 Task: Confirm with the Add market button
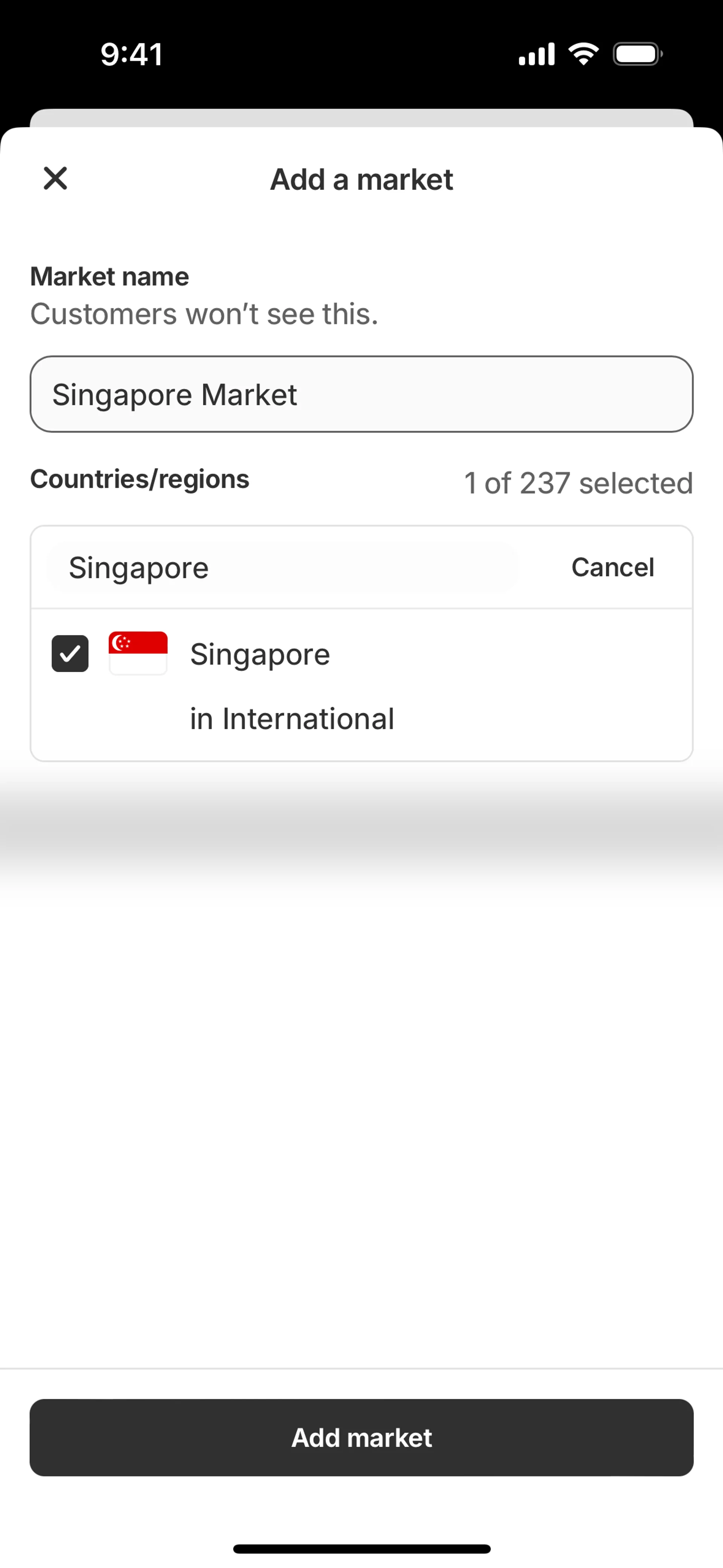pos(361,1438)
